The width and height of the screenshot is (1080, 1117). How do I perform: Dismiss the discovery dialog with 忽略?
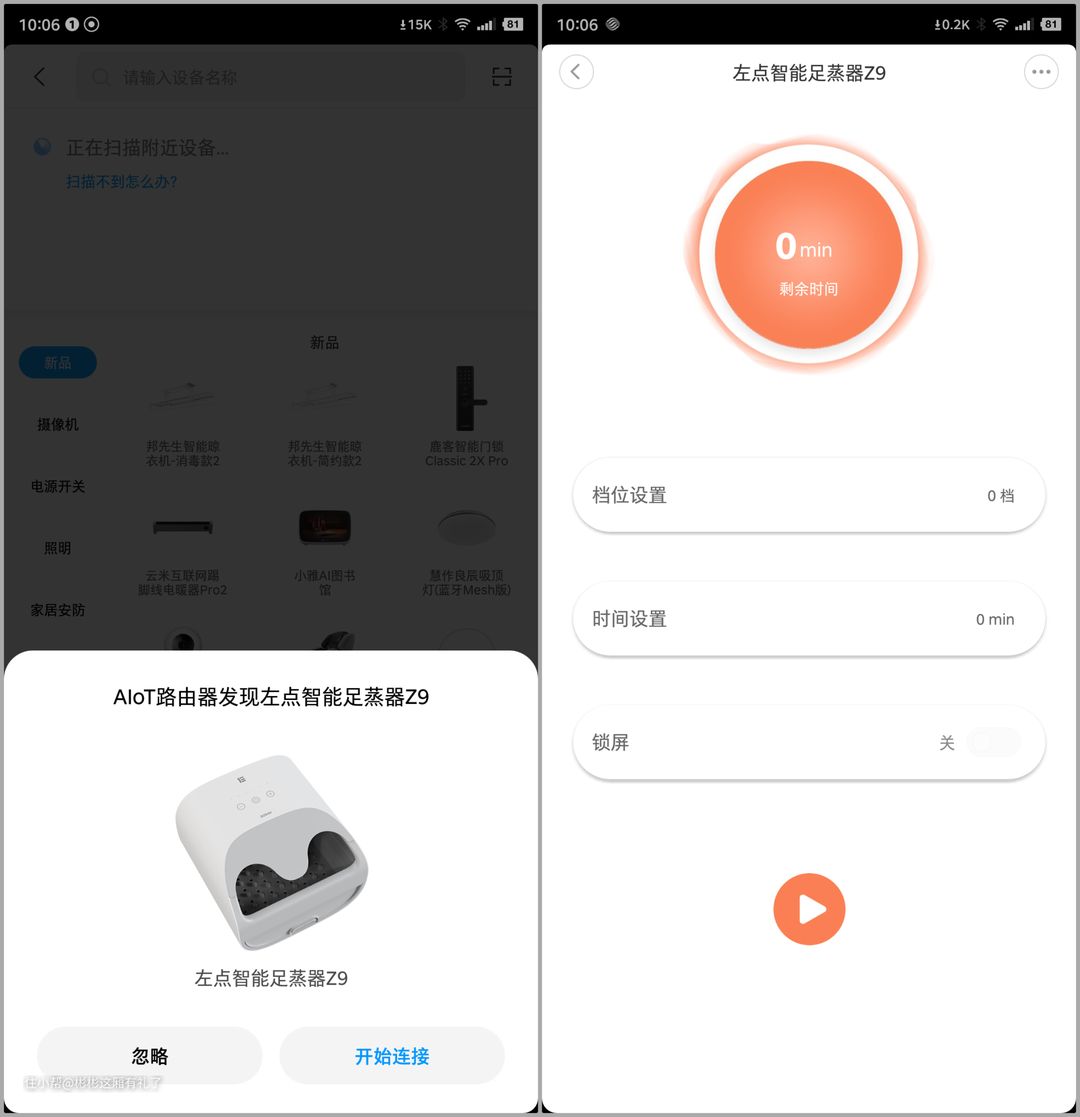coord(150,1056)
